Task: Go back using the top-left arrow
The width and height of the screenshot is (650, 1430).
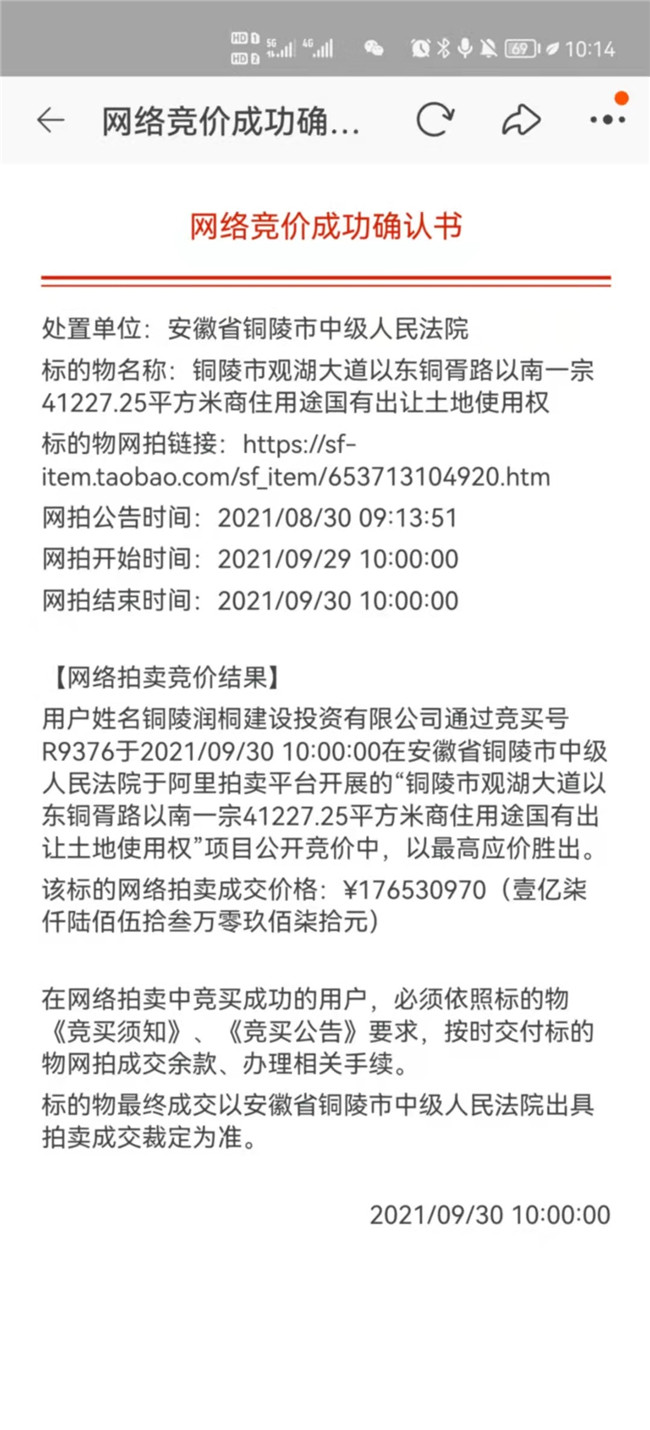Action: 50,121
